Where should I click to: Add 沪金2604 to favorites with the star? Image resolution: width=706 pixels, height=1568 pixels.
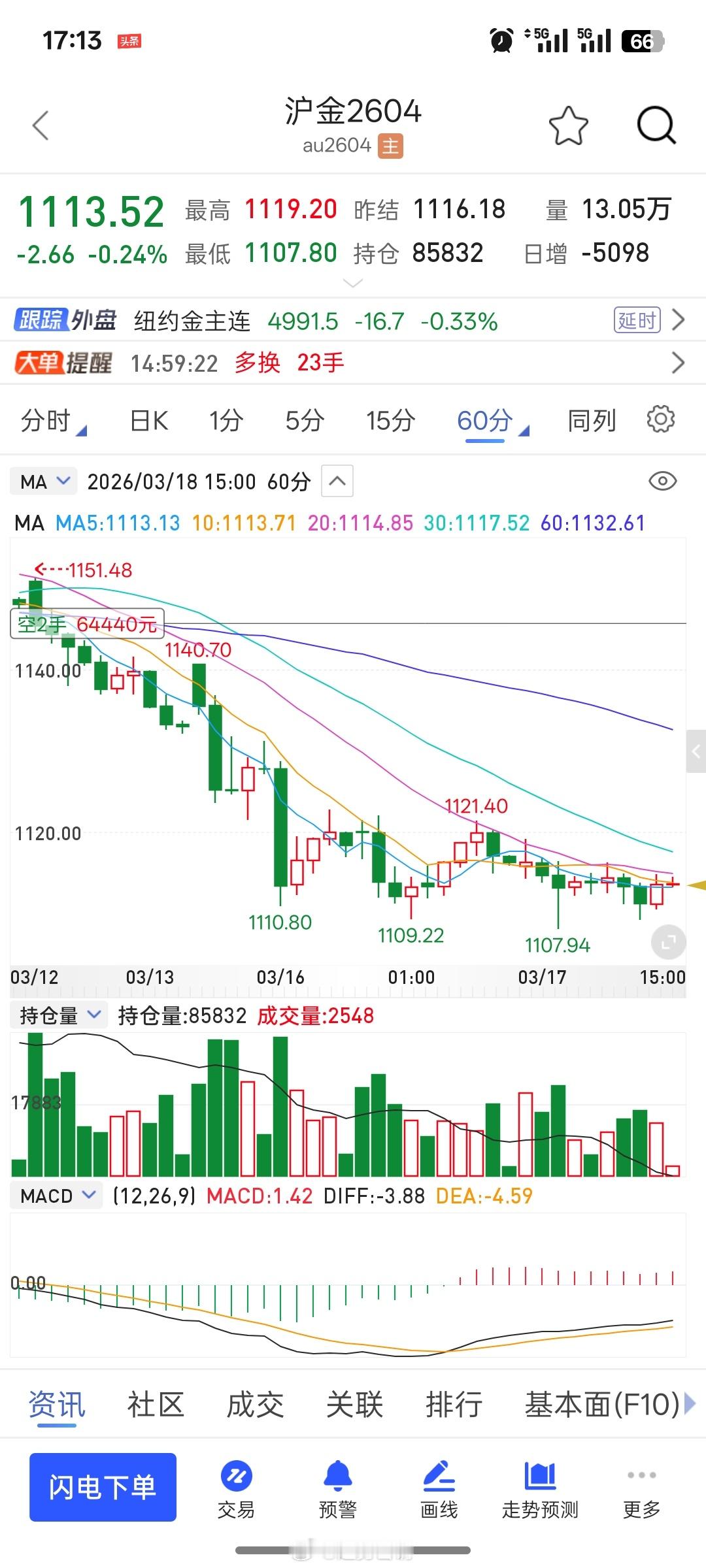pyautogui.click(x=568, y=125)
